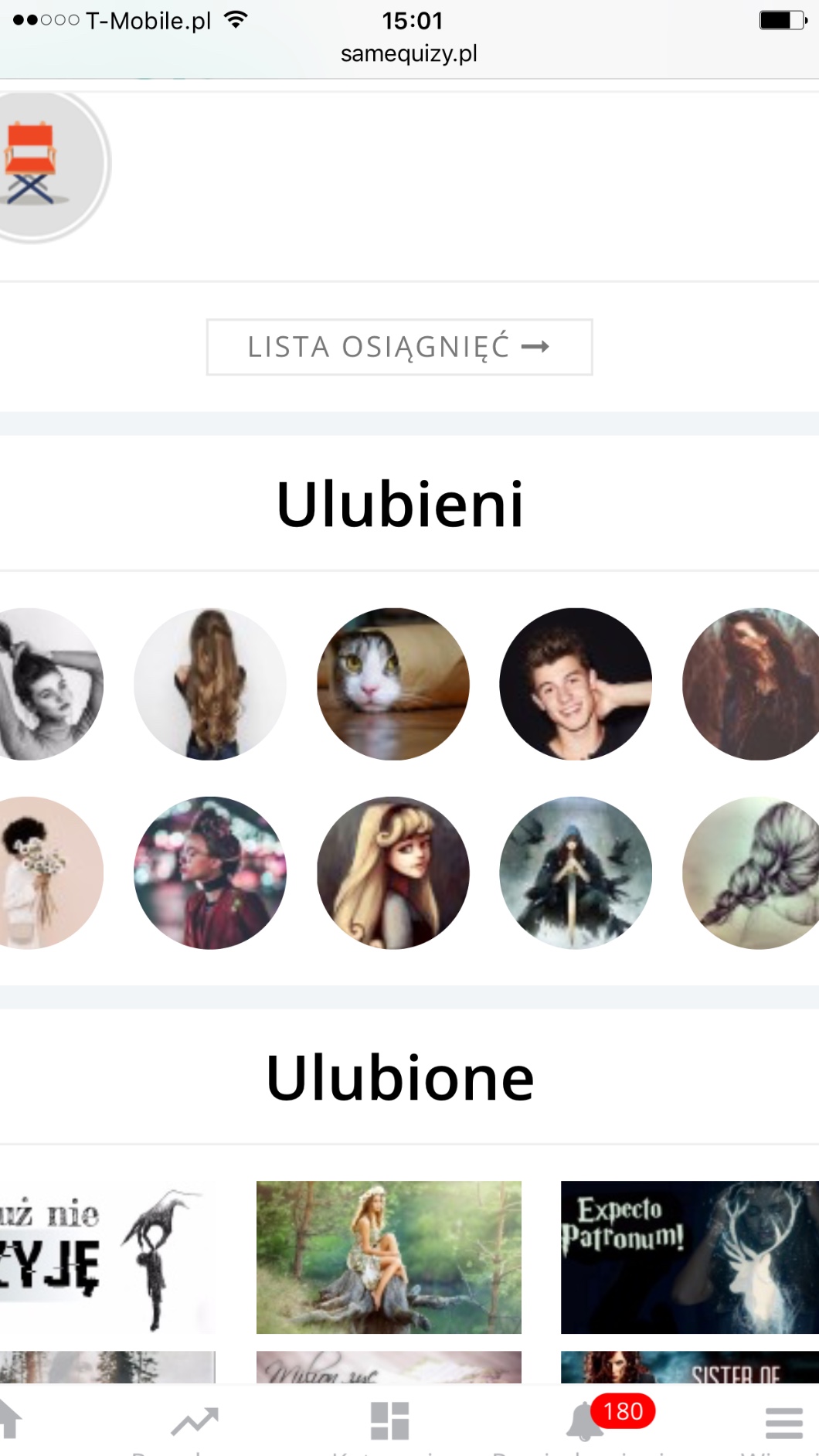This screenshot has width=819, height=1456.
Task: Switch to the trending arrow tab
Action: point(195,1422)
